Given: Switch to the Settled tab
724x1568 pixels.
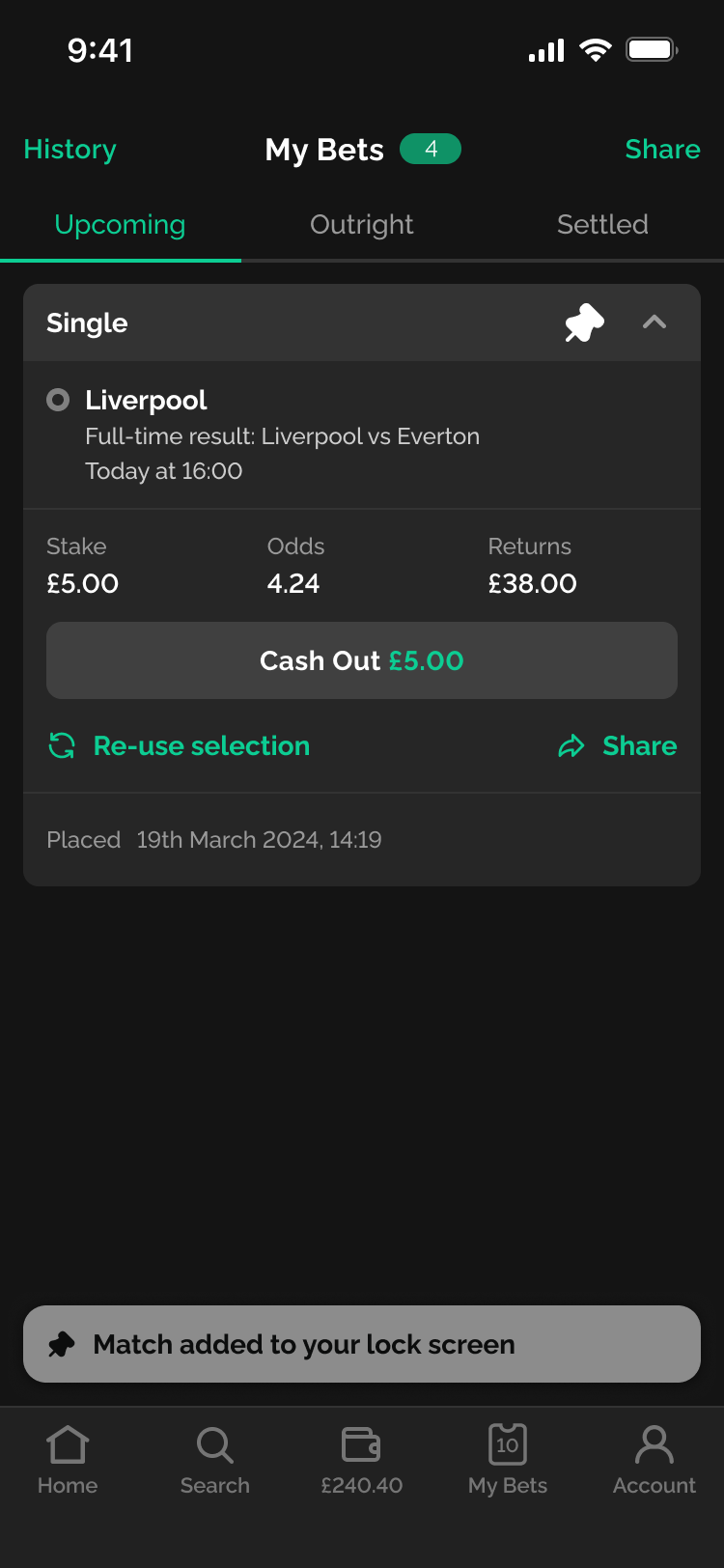Looking at the screenshot, I should [x=602, y=225].
